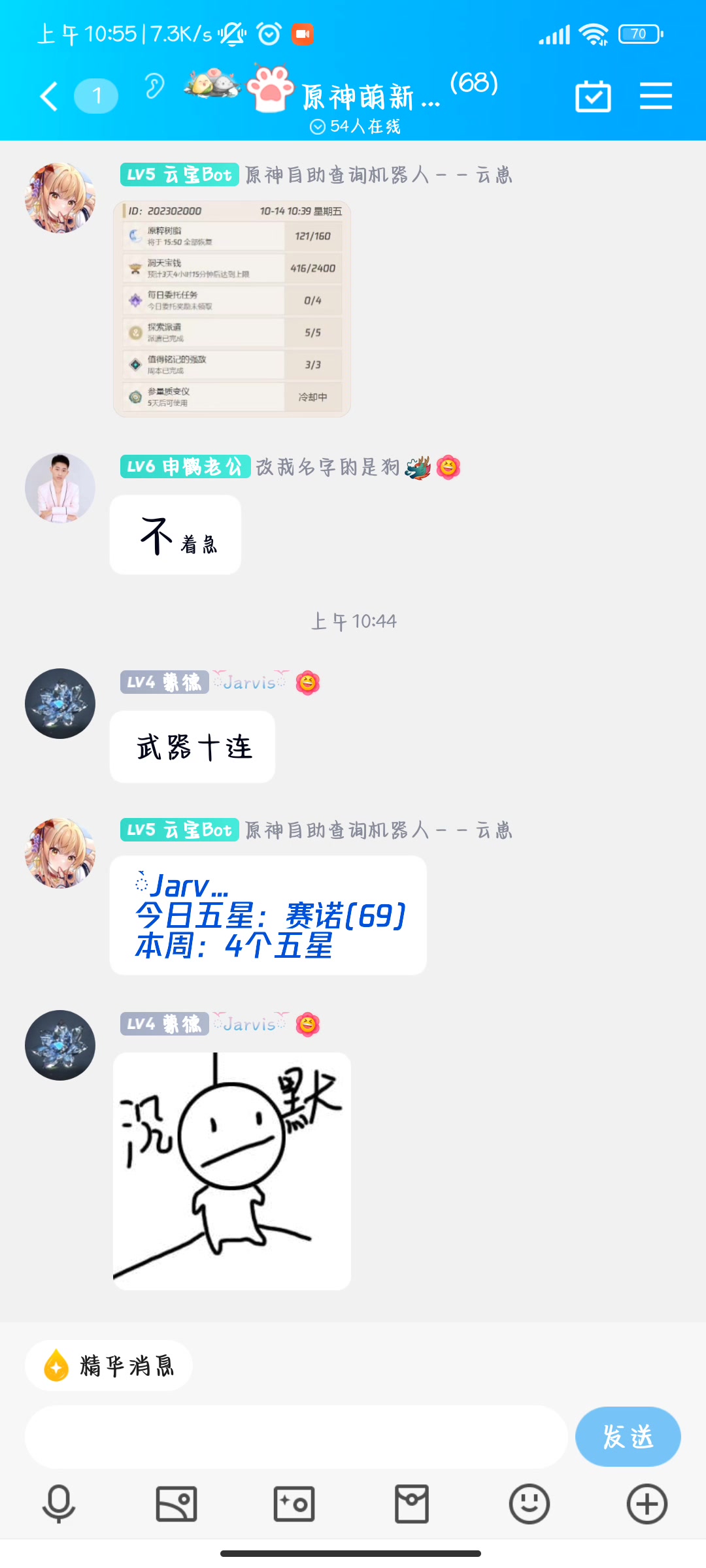Image resolution: width=706 pixels, height=1568 pixels.
Task: Open the group calendar check-in icon
Action: 593,97
